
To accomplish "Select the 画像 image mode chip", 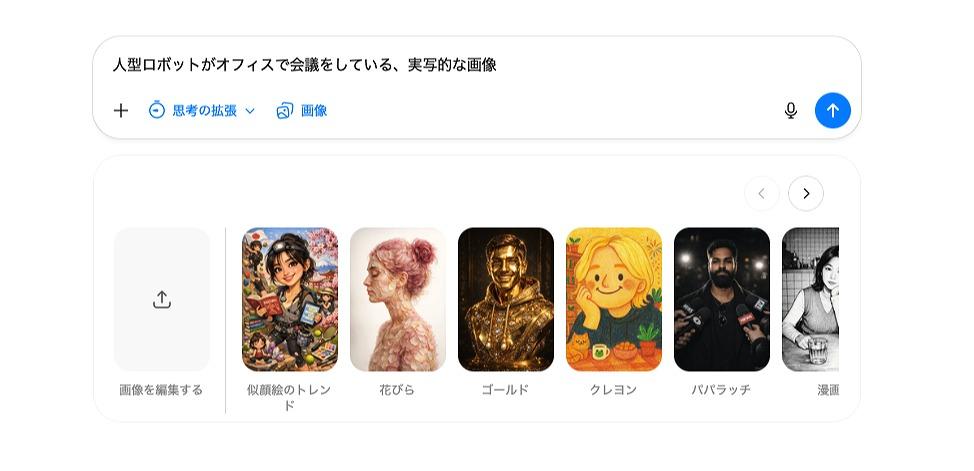I will point(302,111).
